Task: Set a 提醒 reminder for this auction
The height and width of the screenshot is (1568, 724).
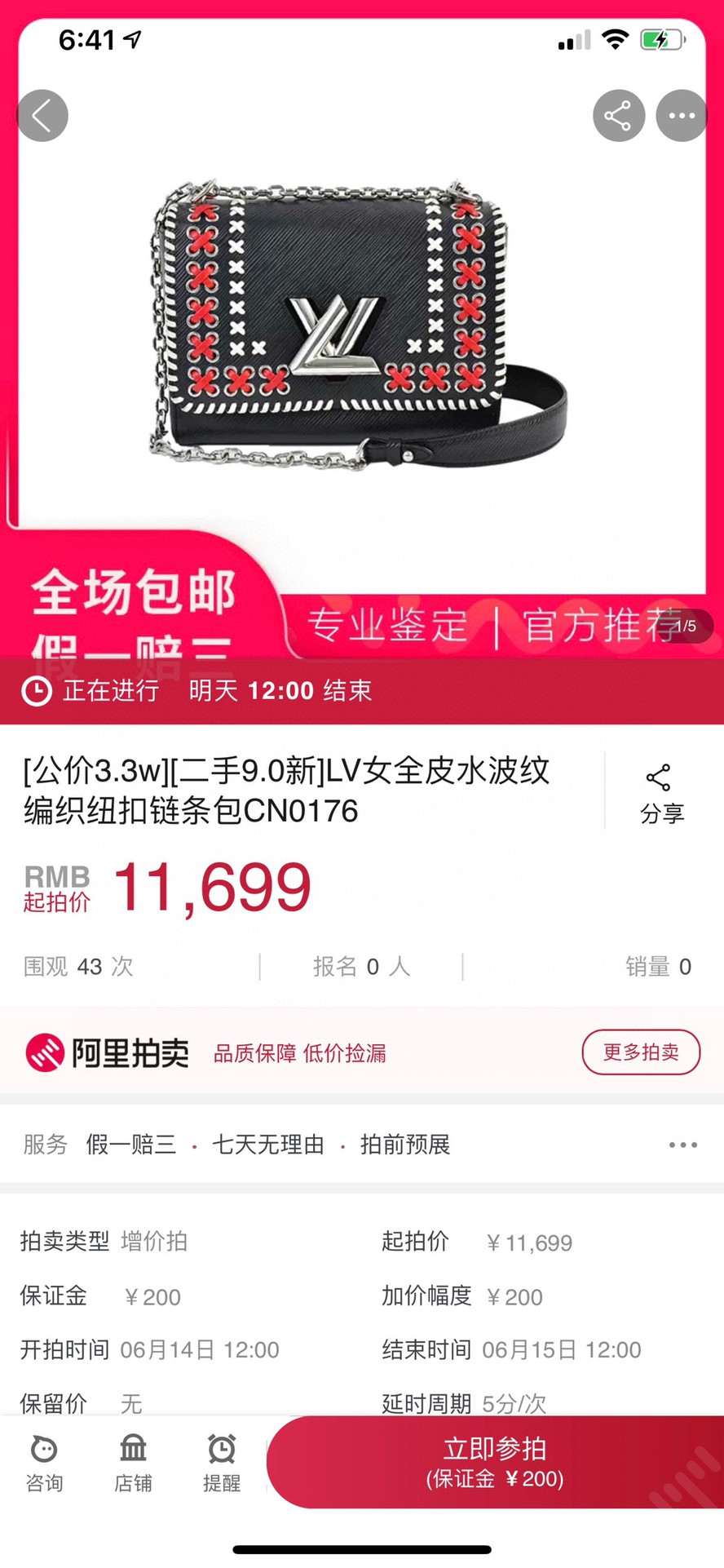Action: pyautogui.click(x=222, y=1463)
